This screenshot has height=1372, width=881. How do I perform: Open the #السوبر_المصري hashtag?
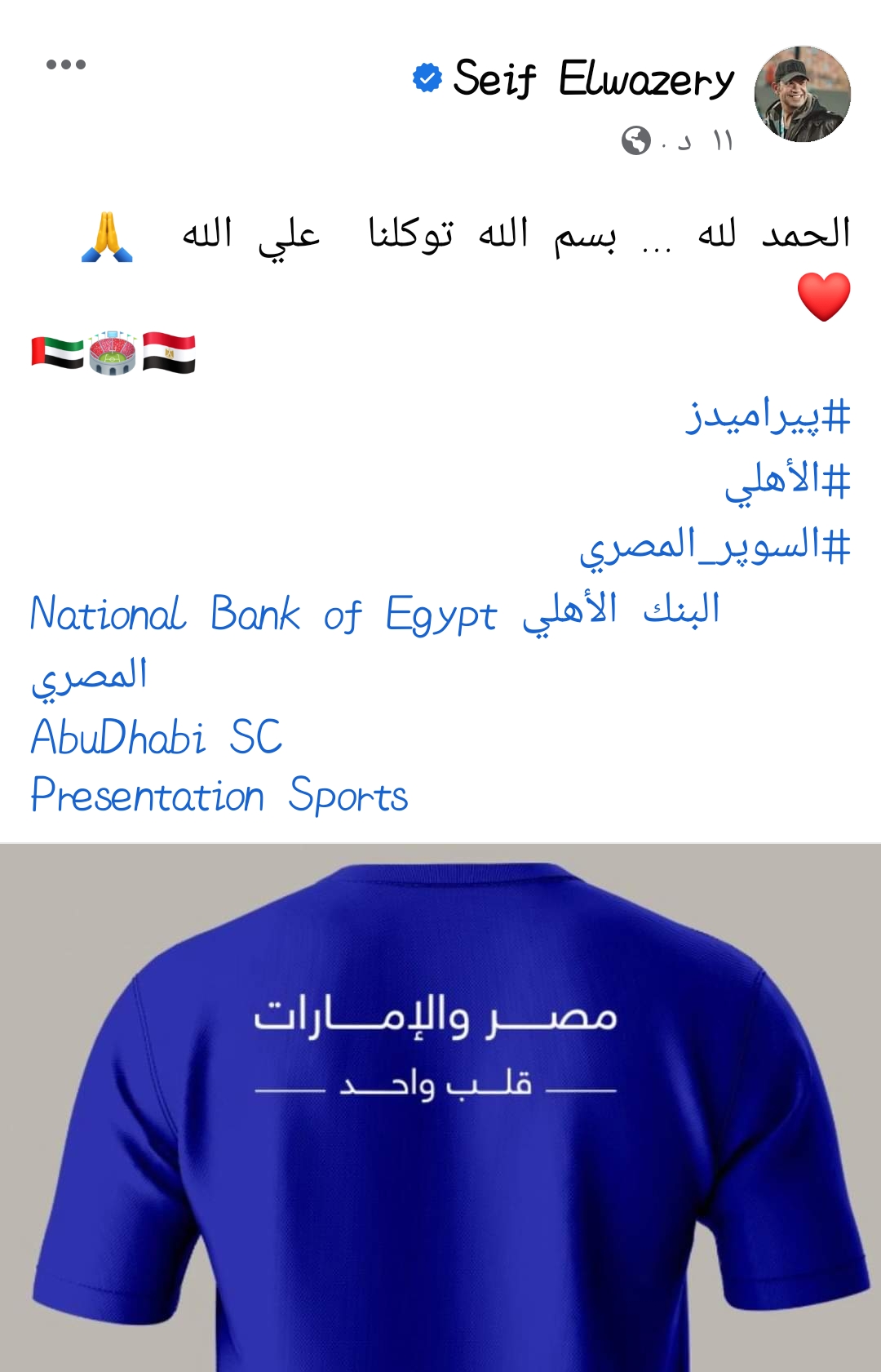coord(715,546)
